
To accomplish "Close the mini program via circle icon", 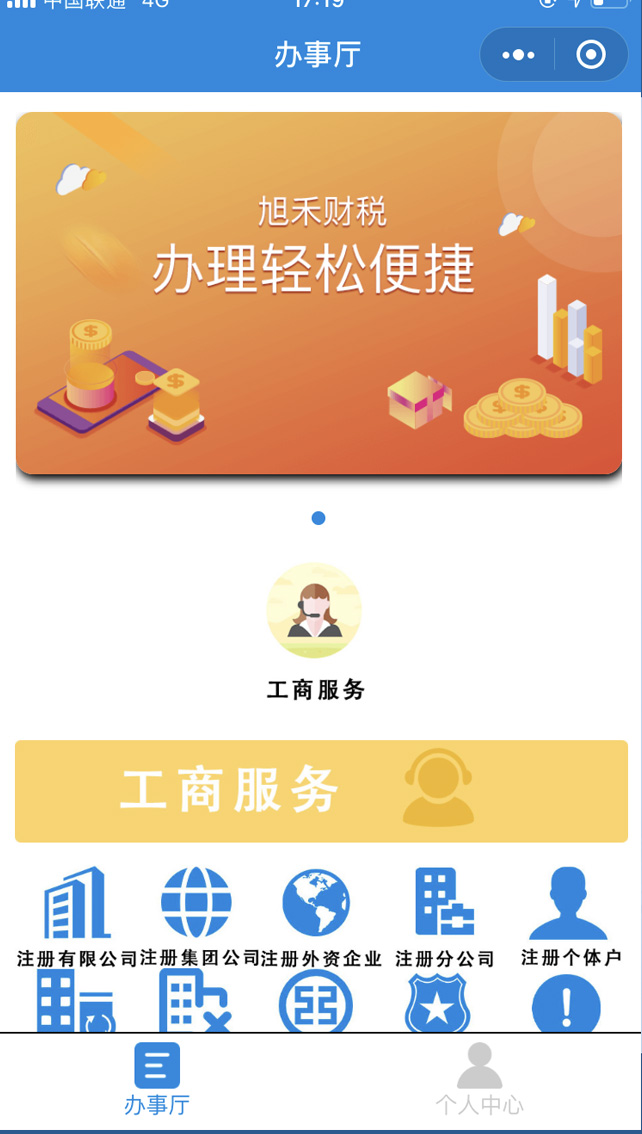I will (591, 55).
